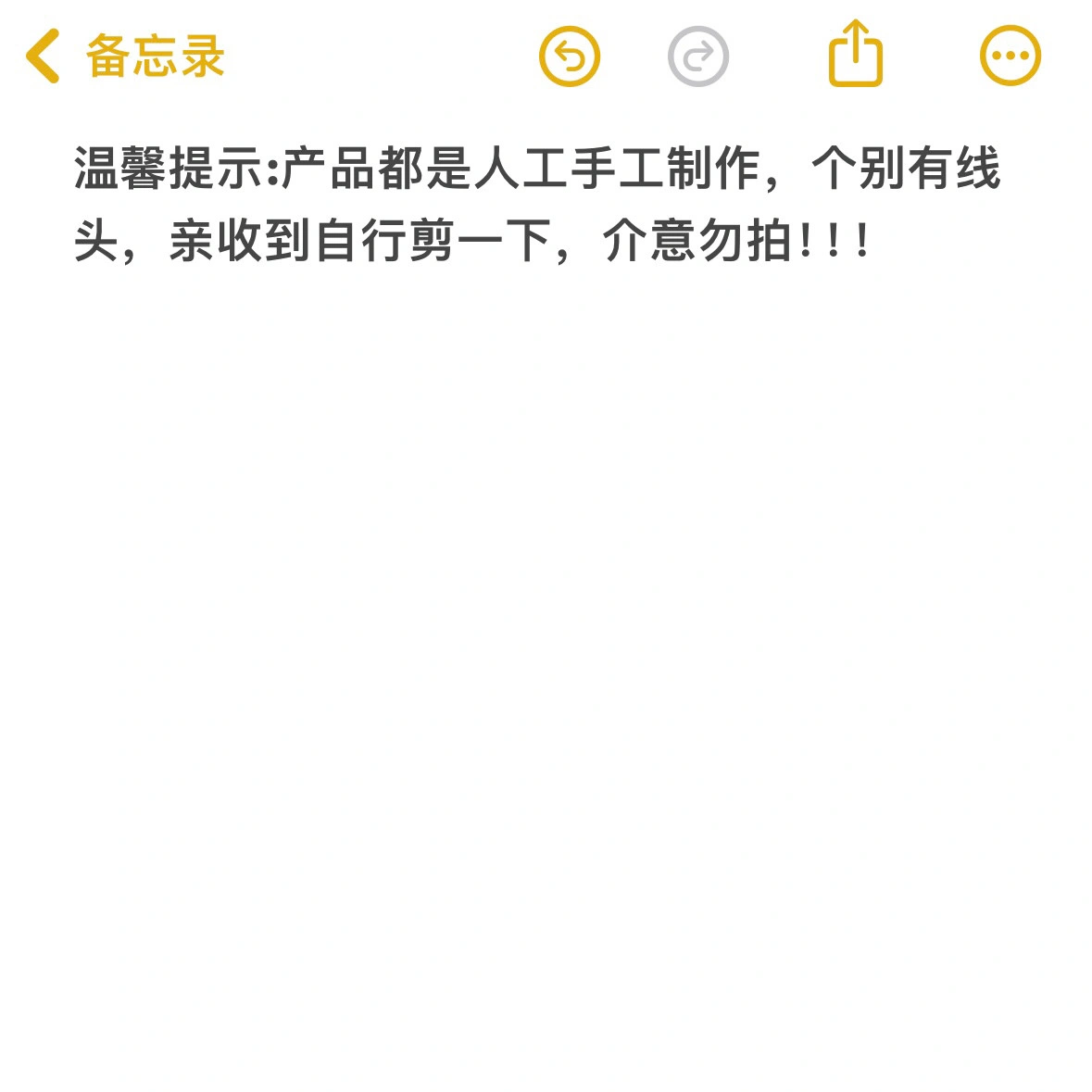1092x1092 pixels.
Task: Tap the note text to edit
Action: click(x=537, y=206)
